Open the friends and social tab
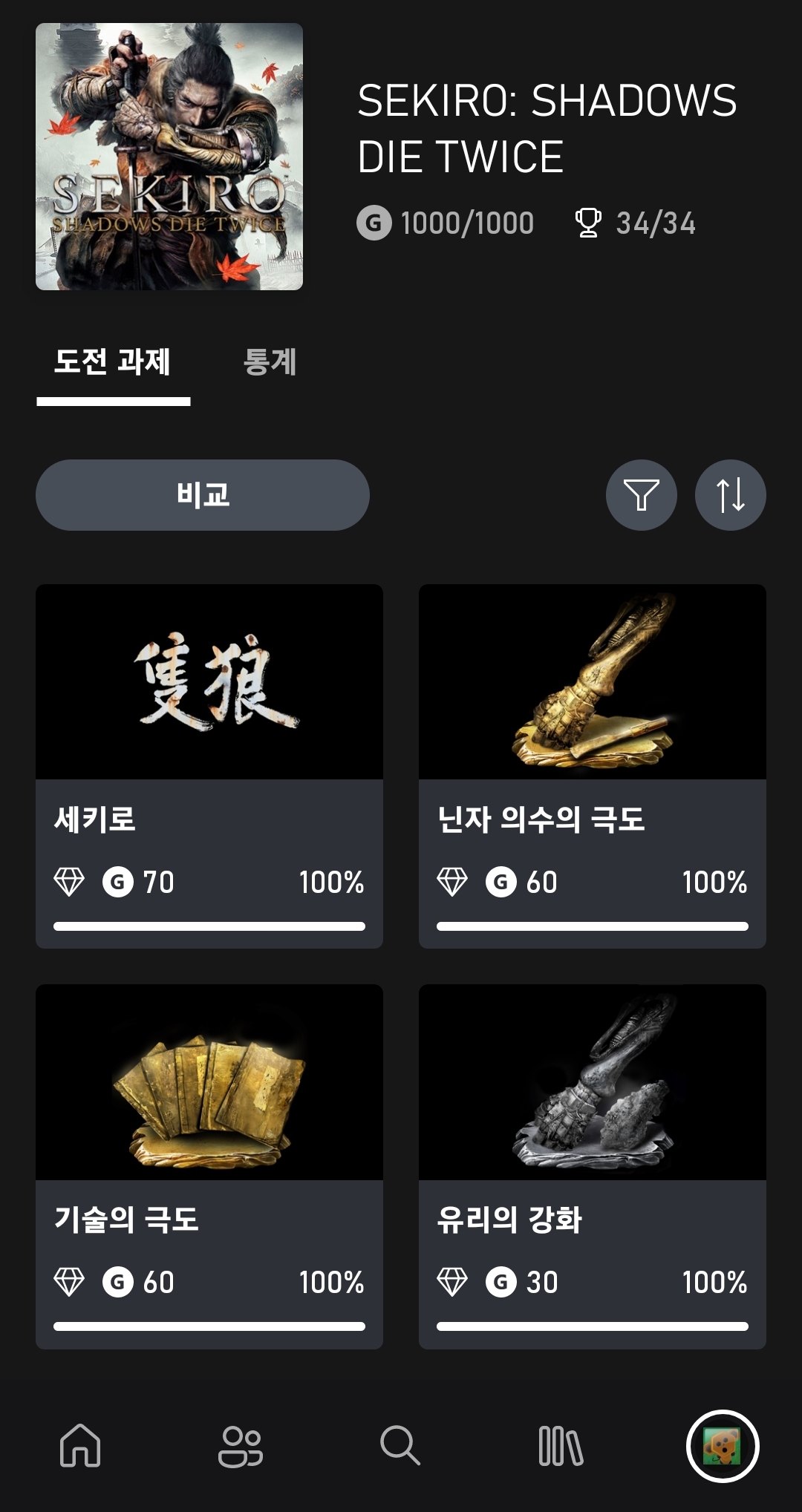The width and height of the screenshot is (802, 1512). point(240,1446)
